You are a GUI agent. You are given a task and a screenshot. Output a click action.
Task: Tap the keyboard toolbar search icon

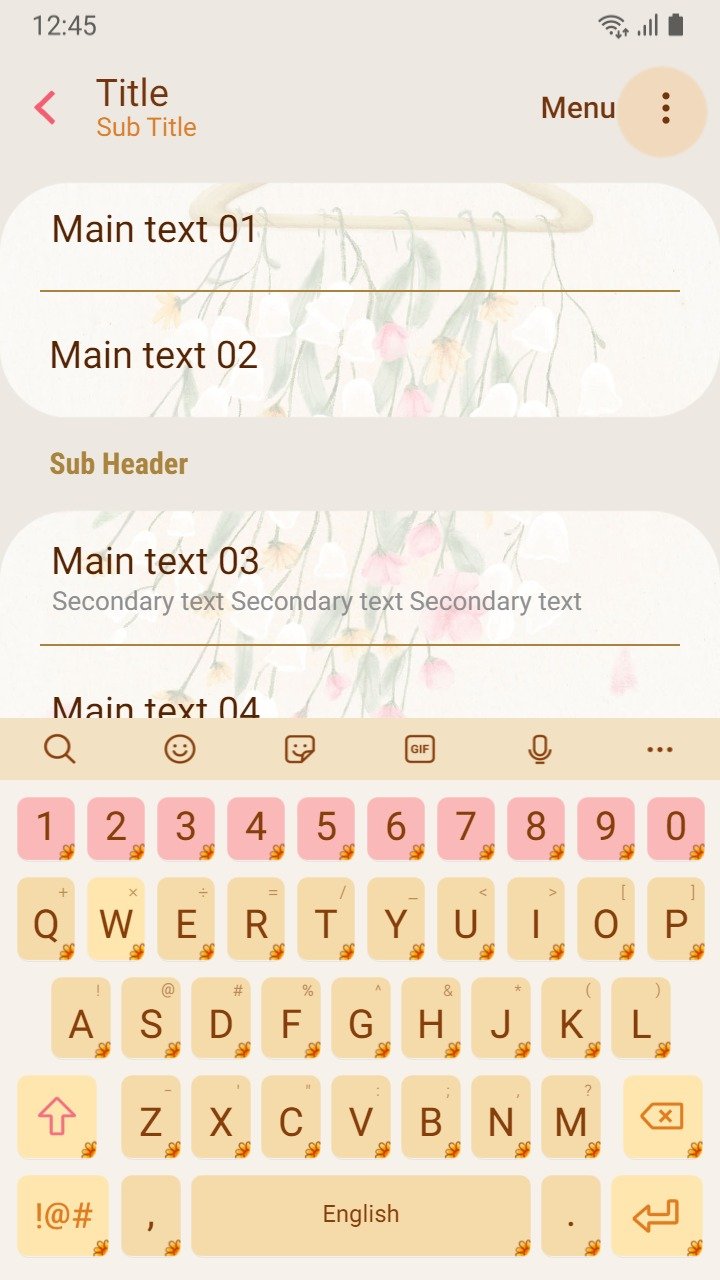[x=60, y=748]
